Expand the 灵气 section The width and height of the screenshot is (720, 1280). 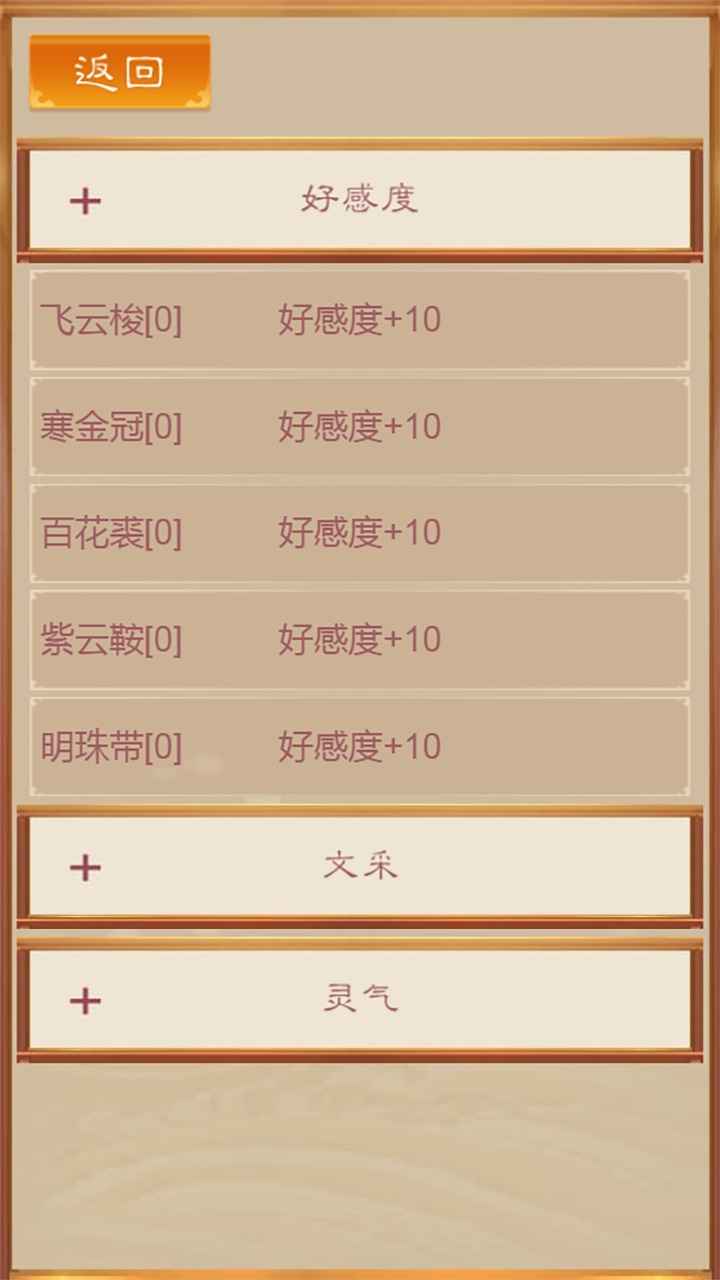(360, 1000)
